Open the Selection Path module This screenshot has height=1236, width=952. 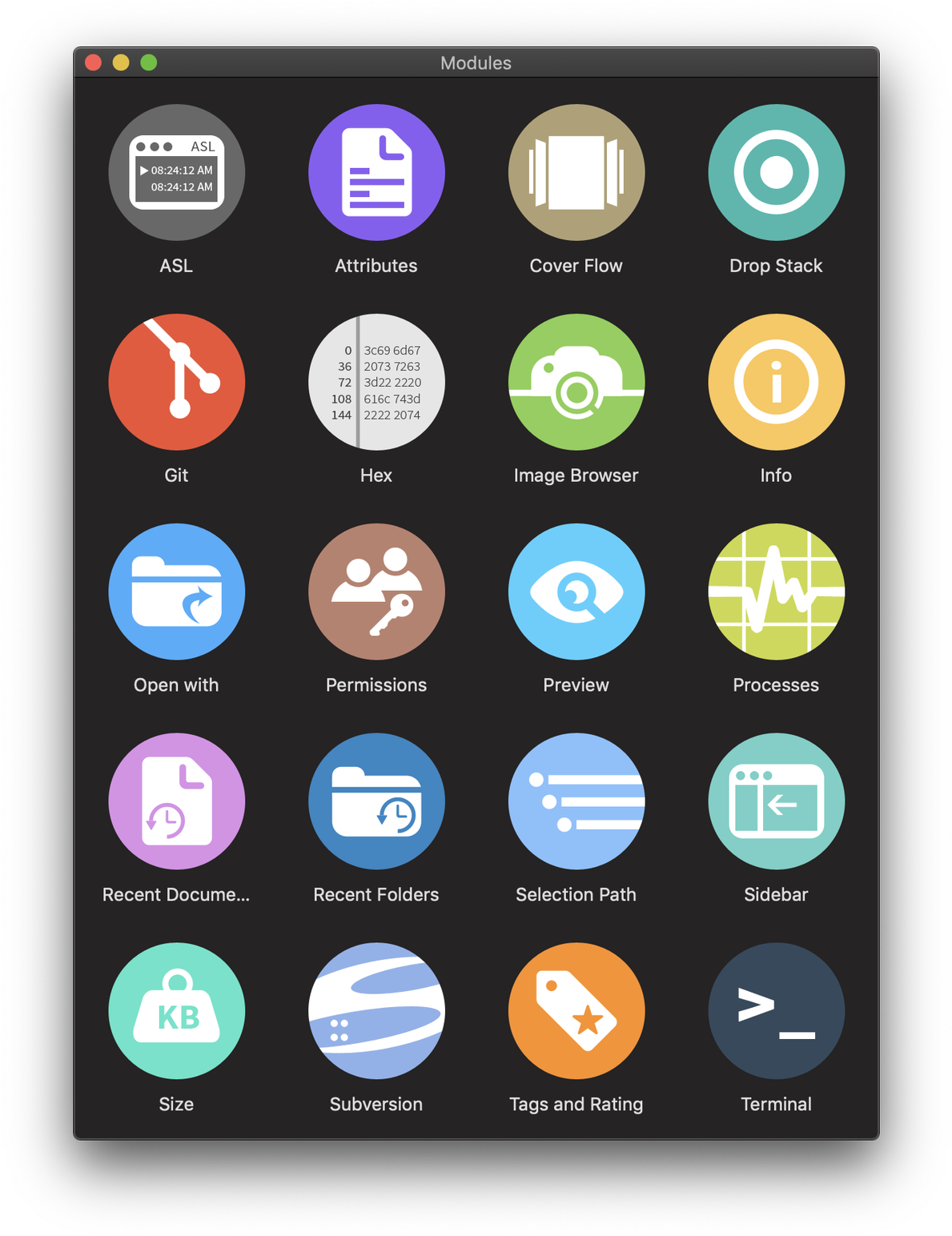(x=576, y=801)
